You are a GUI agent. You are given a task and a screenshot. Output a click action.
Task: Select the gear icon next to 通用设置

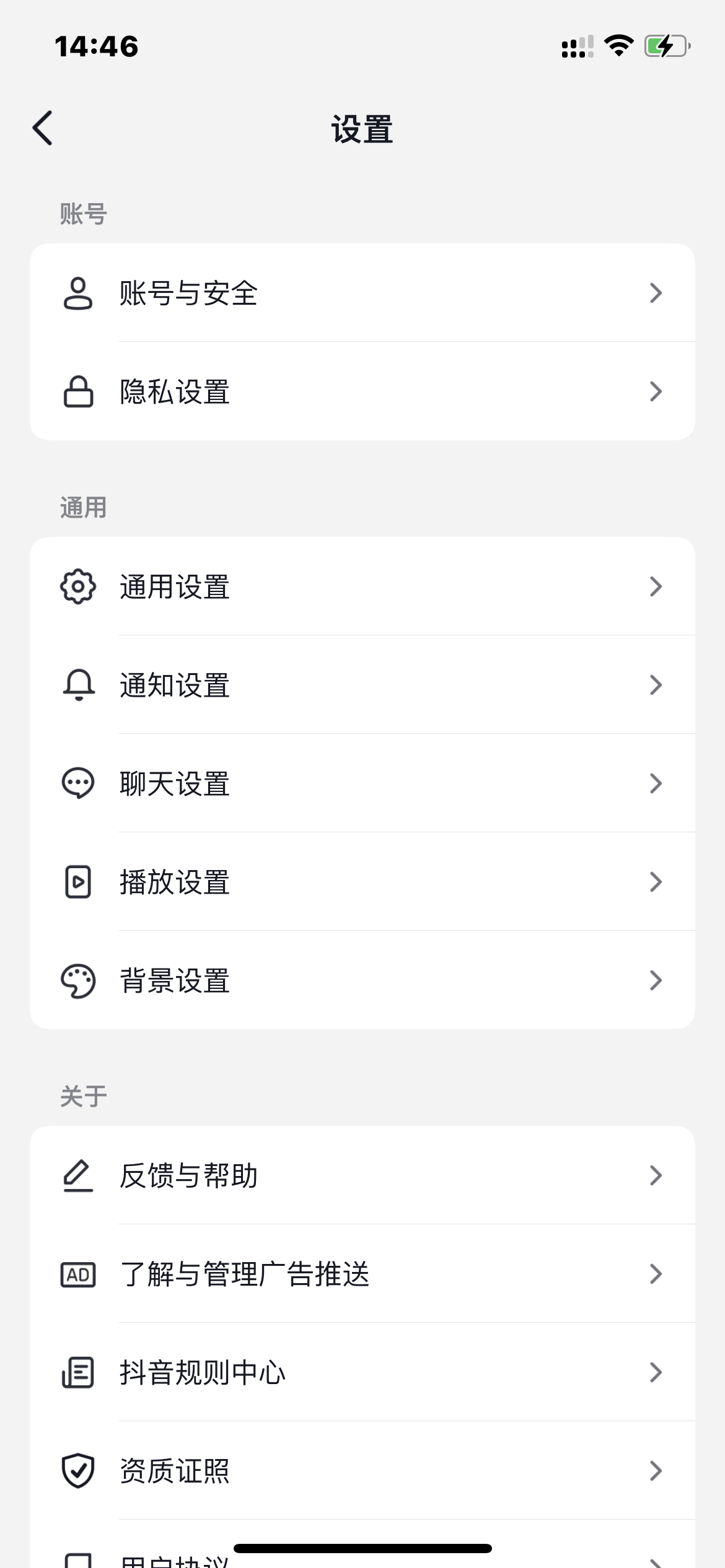[77, 586]
